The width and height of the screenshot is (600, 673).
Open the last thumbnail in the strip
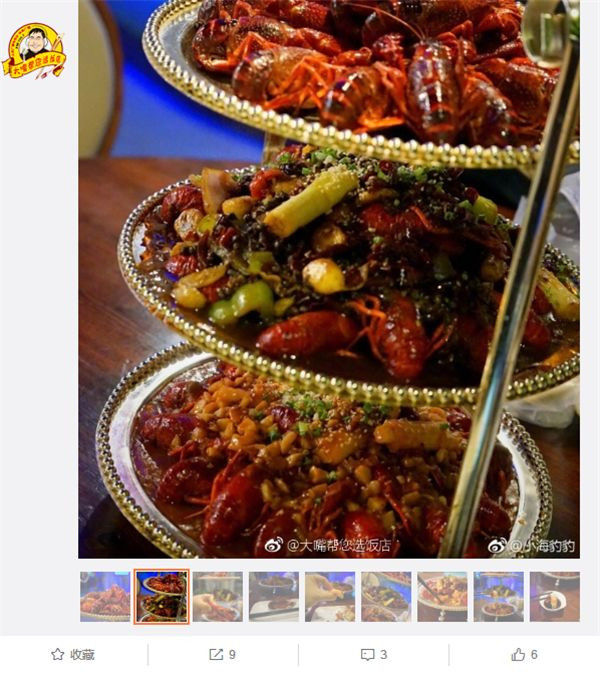554,597
